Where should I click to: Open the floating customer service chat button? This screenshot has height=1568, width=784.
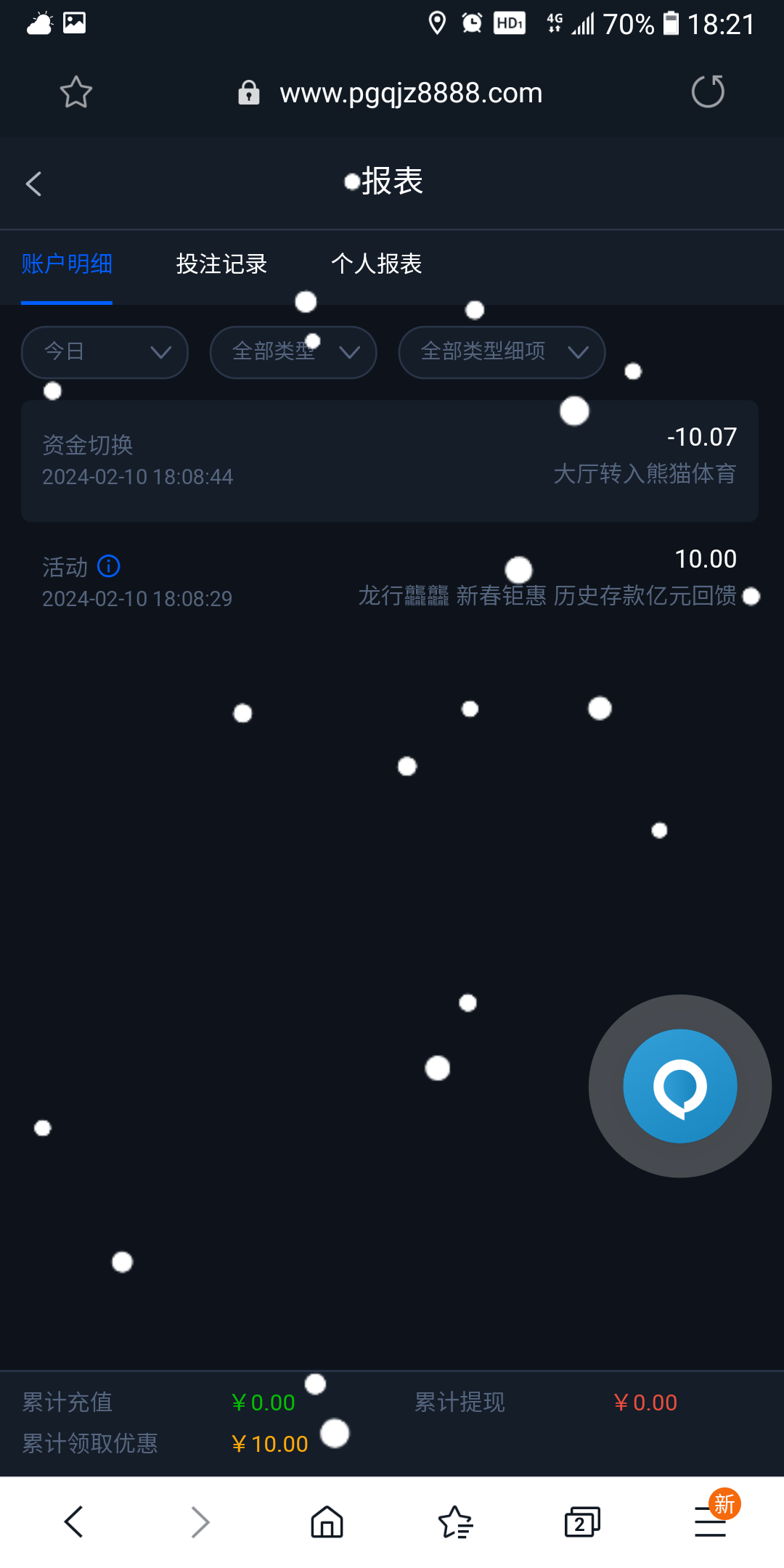(680, 1086)
